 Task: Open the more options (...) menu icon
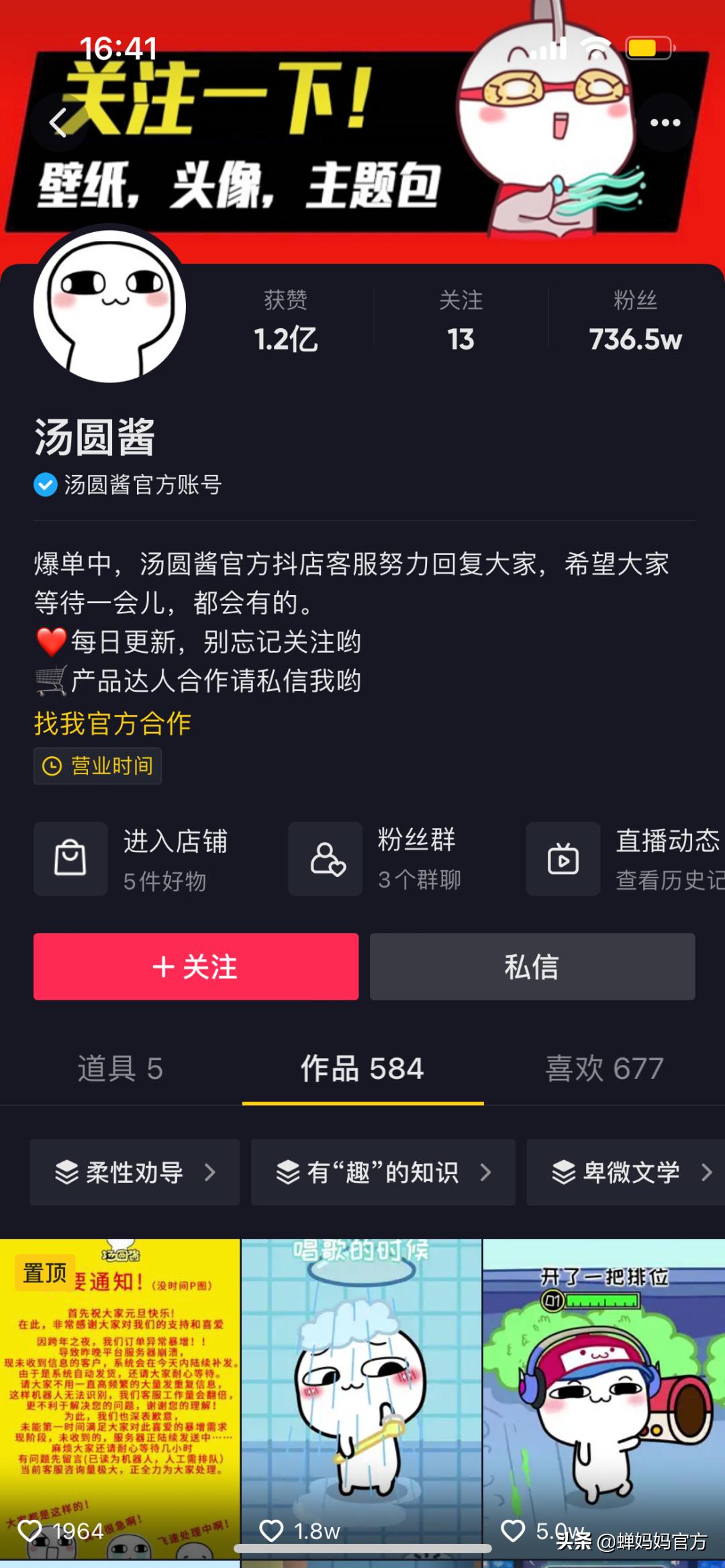point(667,123)
